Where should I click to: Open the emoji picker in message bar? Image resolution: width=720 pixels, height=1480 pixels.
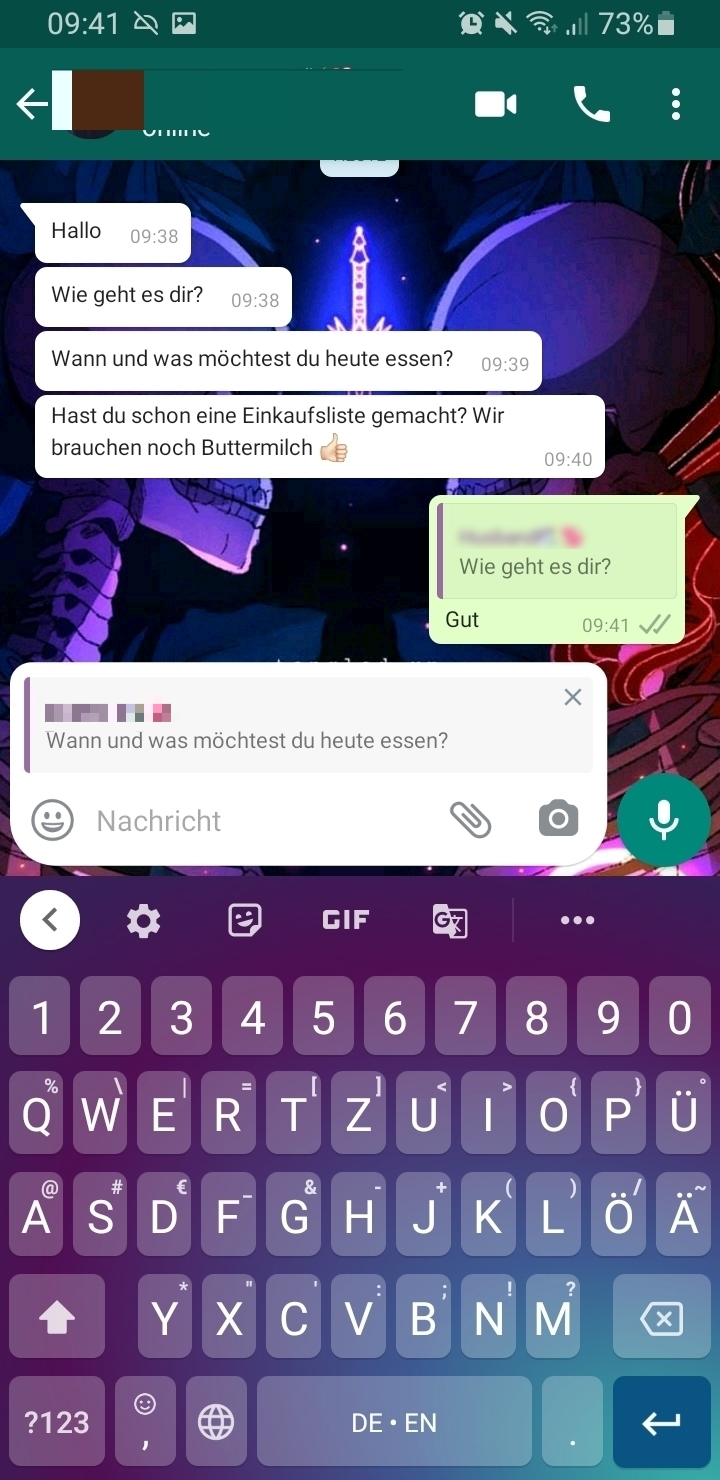point(52,821)
